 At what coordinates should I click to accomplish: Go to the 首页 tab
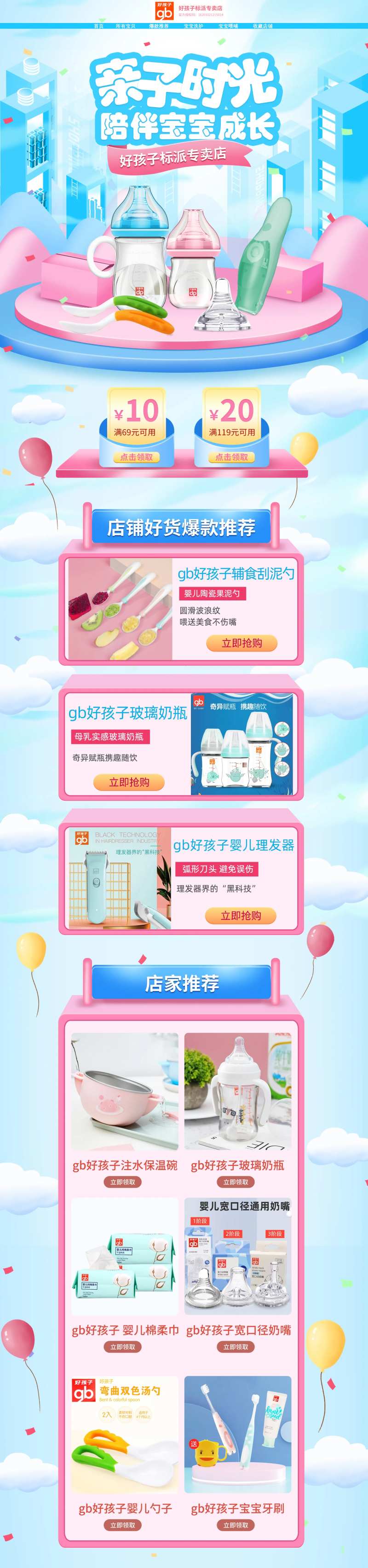[x=98, y=26]
